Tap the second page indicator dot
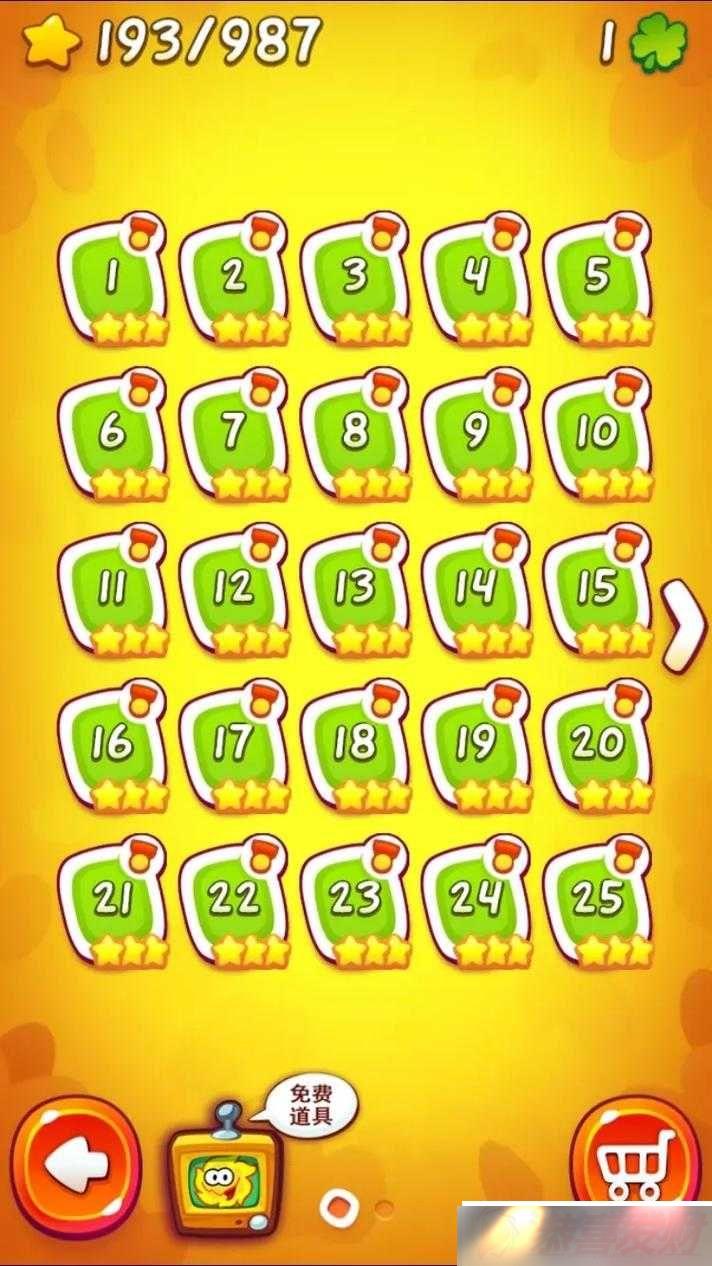 pos(384,1208)
